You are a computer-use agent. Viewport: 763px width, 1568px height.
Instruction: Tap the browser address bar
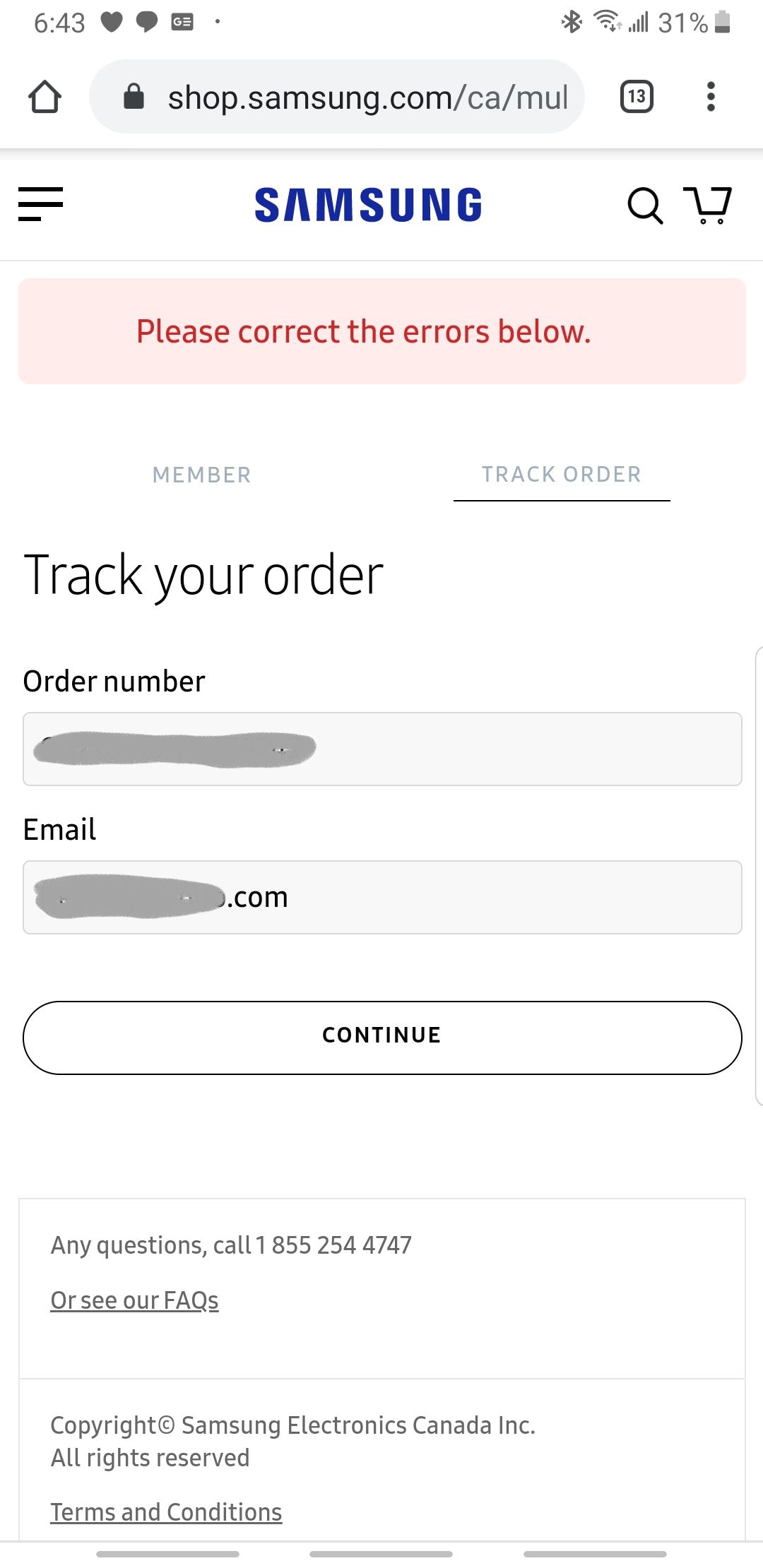pyautogui.click(x=353, y=97)
